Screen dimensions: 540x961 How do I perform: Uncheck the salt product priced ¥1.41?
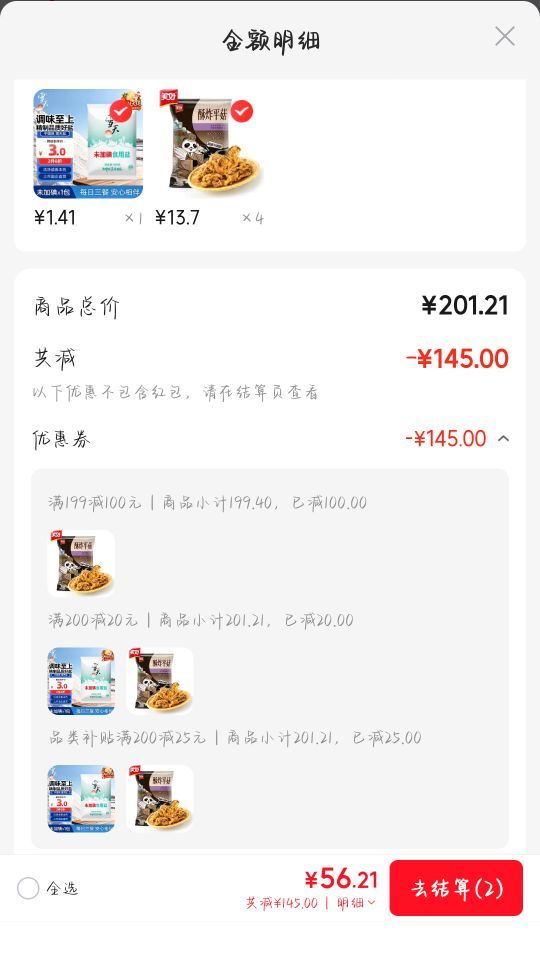[x=121, y=112]
